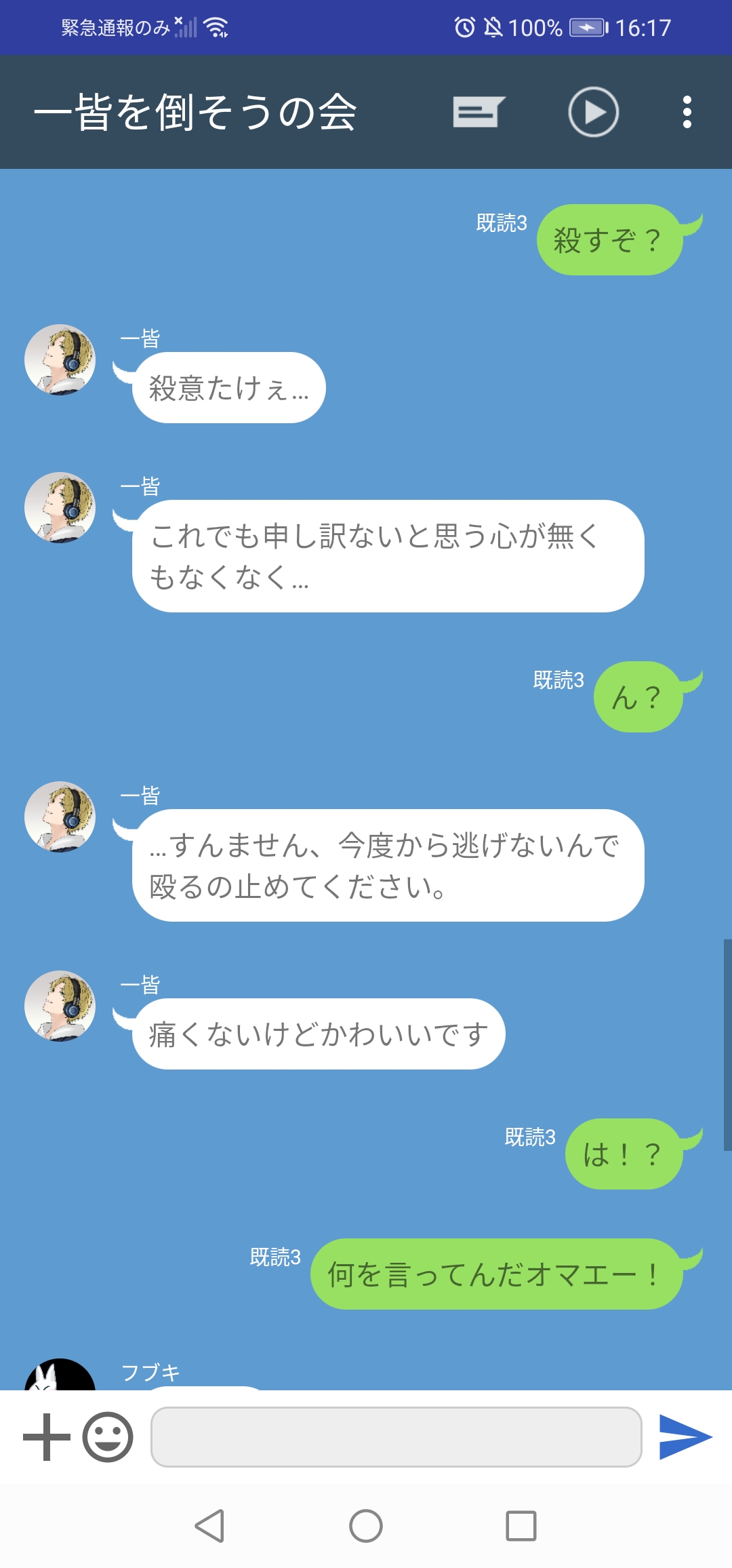Open the message-style icon in the app bar

tap(479, 112)
